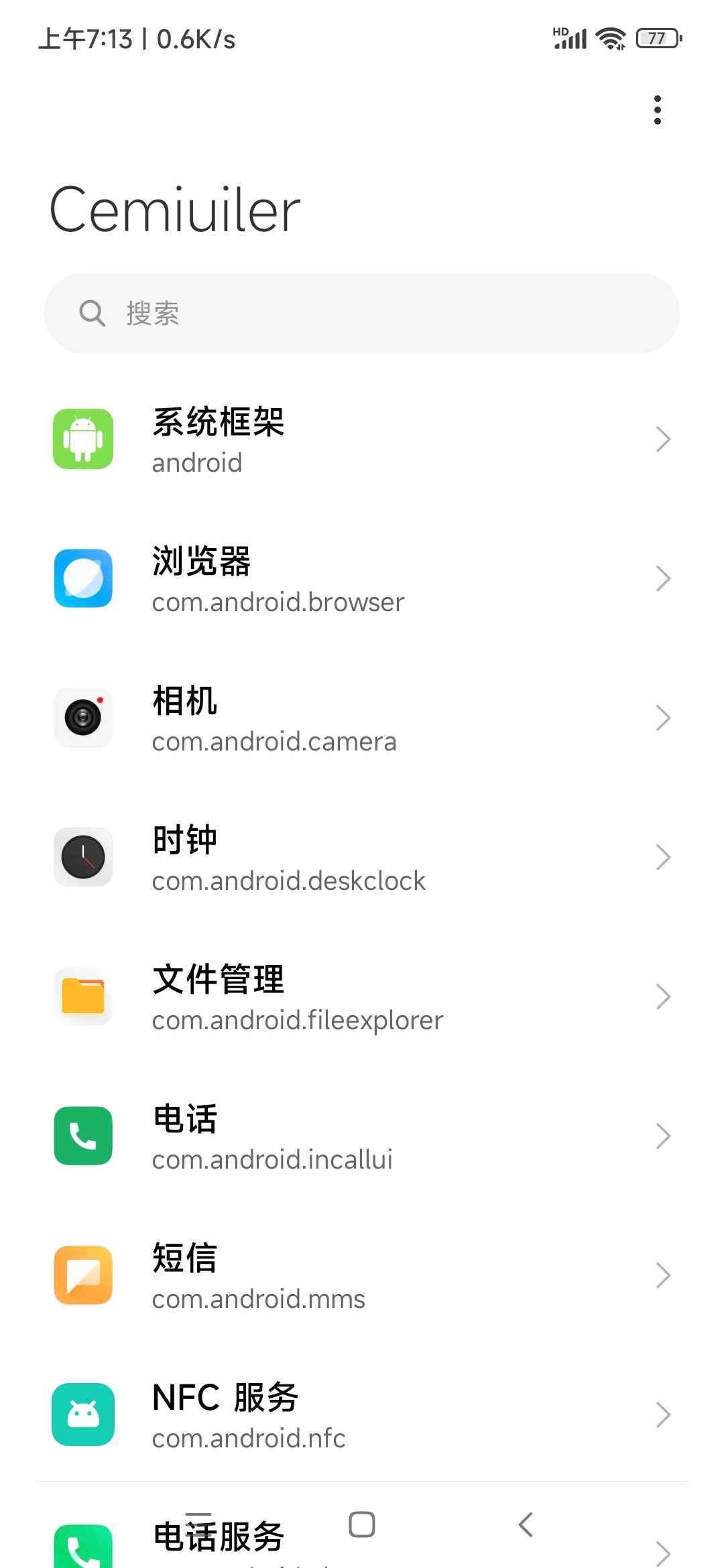Tap the system home button
The width and height of the screenshot is (724, 1568).
click(362, 1524)
